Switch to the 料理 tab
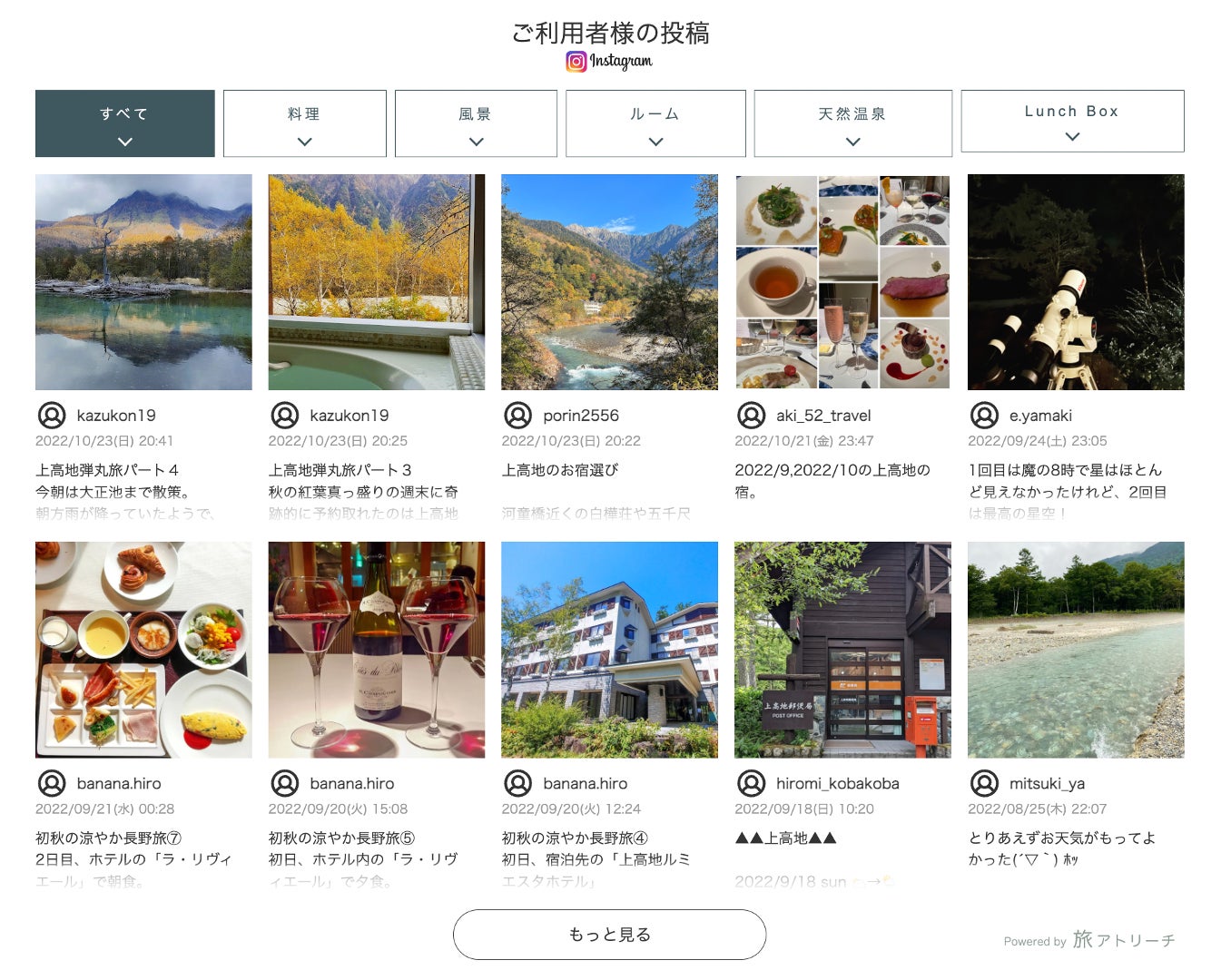 tap(304, 123)
